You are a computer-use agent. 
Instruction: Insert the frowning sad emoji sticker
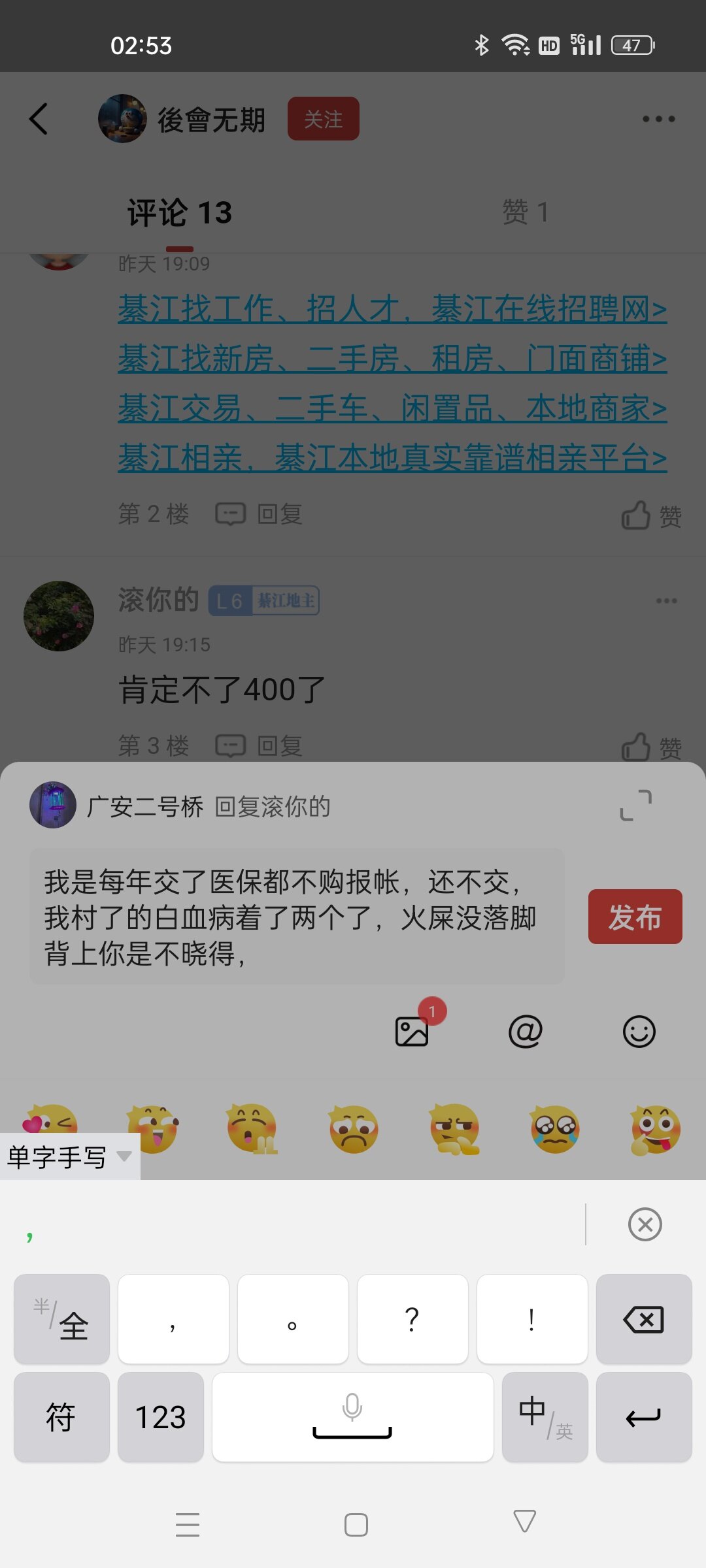pos(354,1130)
